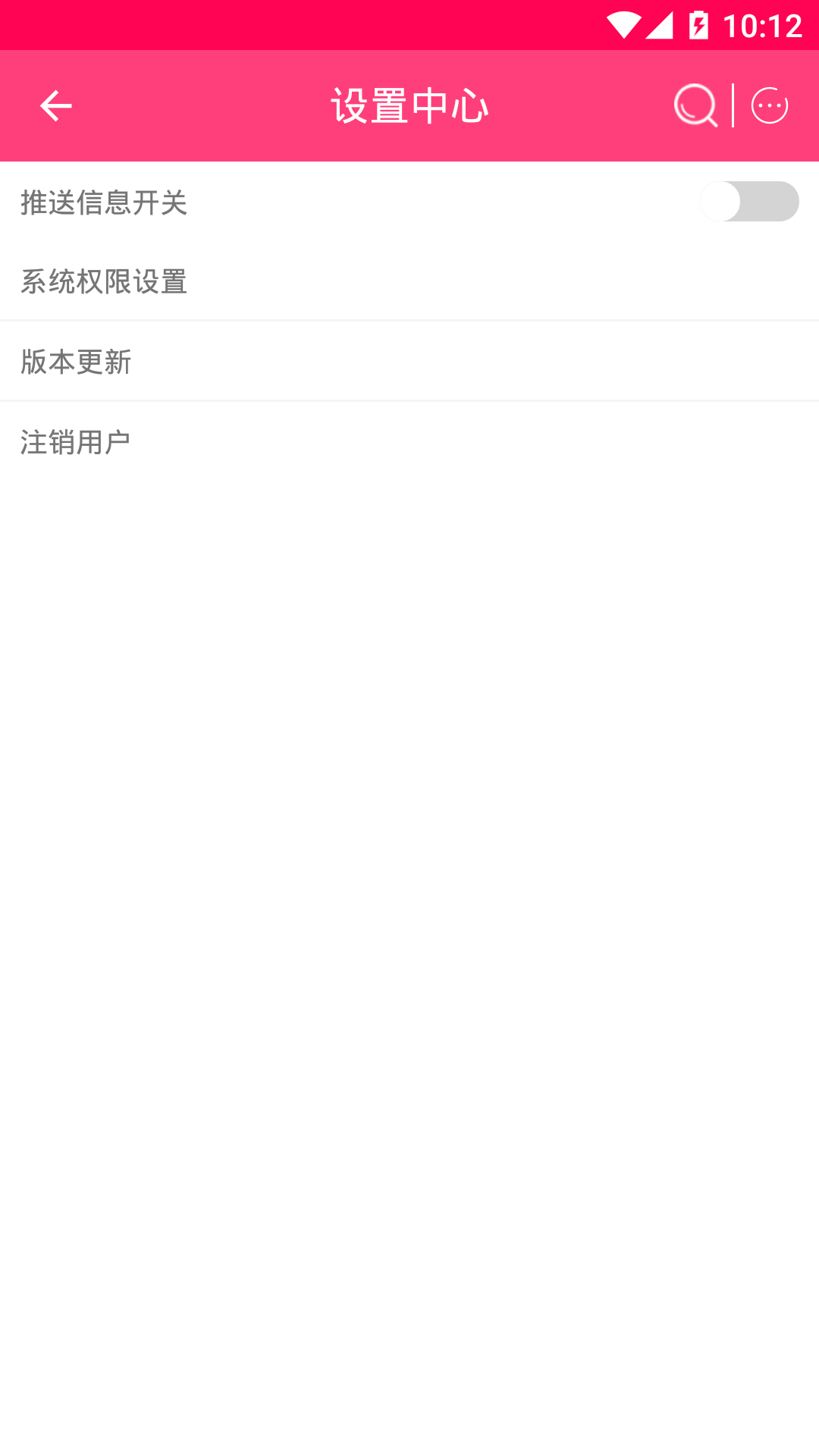This screenshot has height=1456, width=819.
Task: Enable the 推送信息开关 push notification switch
Action: (749, 202)
